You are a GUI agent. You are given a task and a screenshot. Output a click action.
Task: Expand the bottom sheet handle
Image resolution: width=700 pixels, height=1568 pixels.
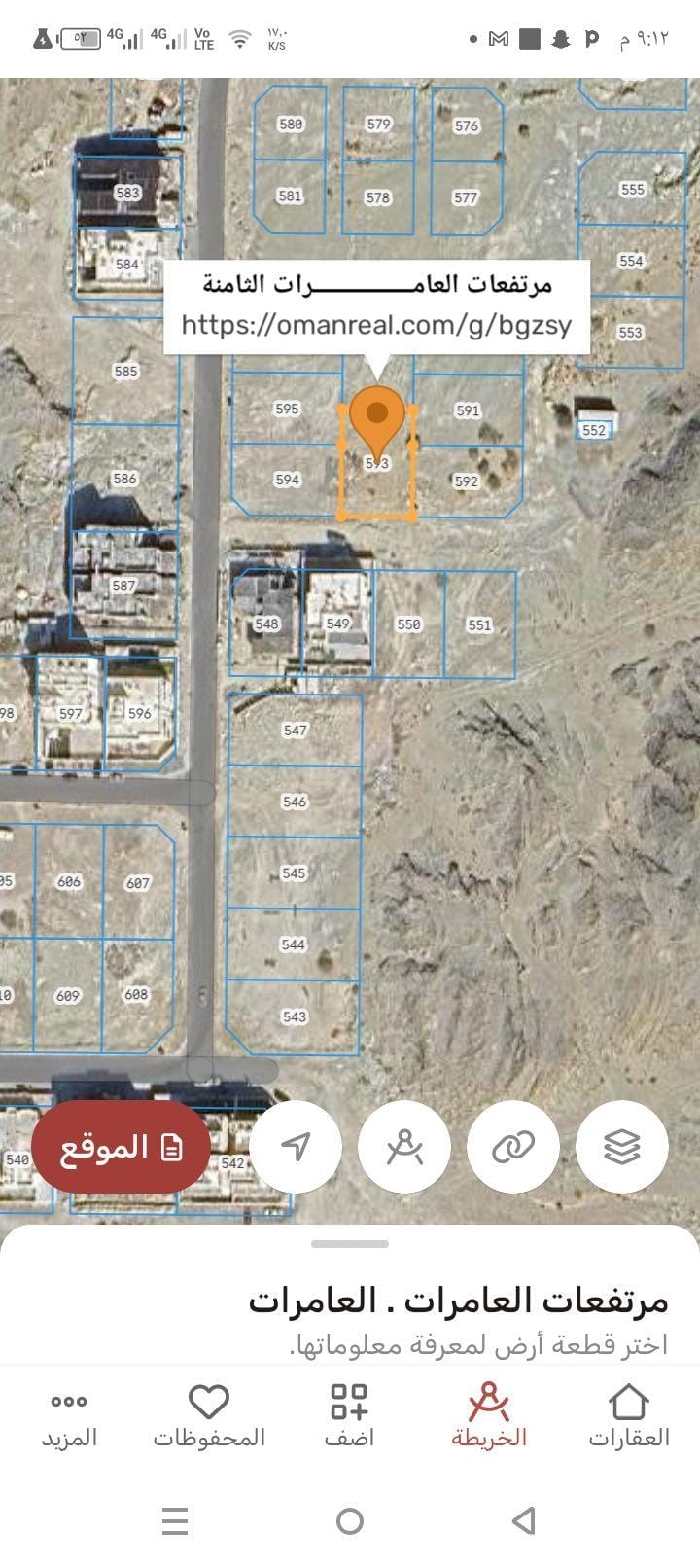(x=350, y=1243)
